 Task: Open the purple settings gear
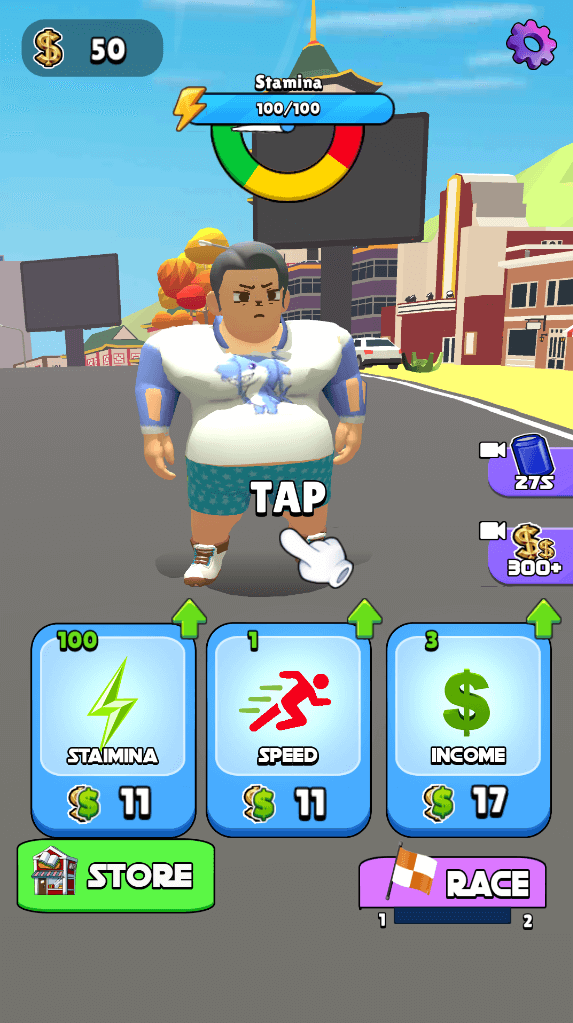tap(531, 44)
